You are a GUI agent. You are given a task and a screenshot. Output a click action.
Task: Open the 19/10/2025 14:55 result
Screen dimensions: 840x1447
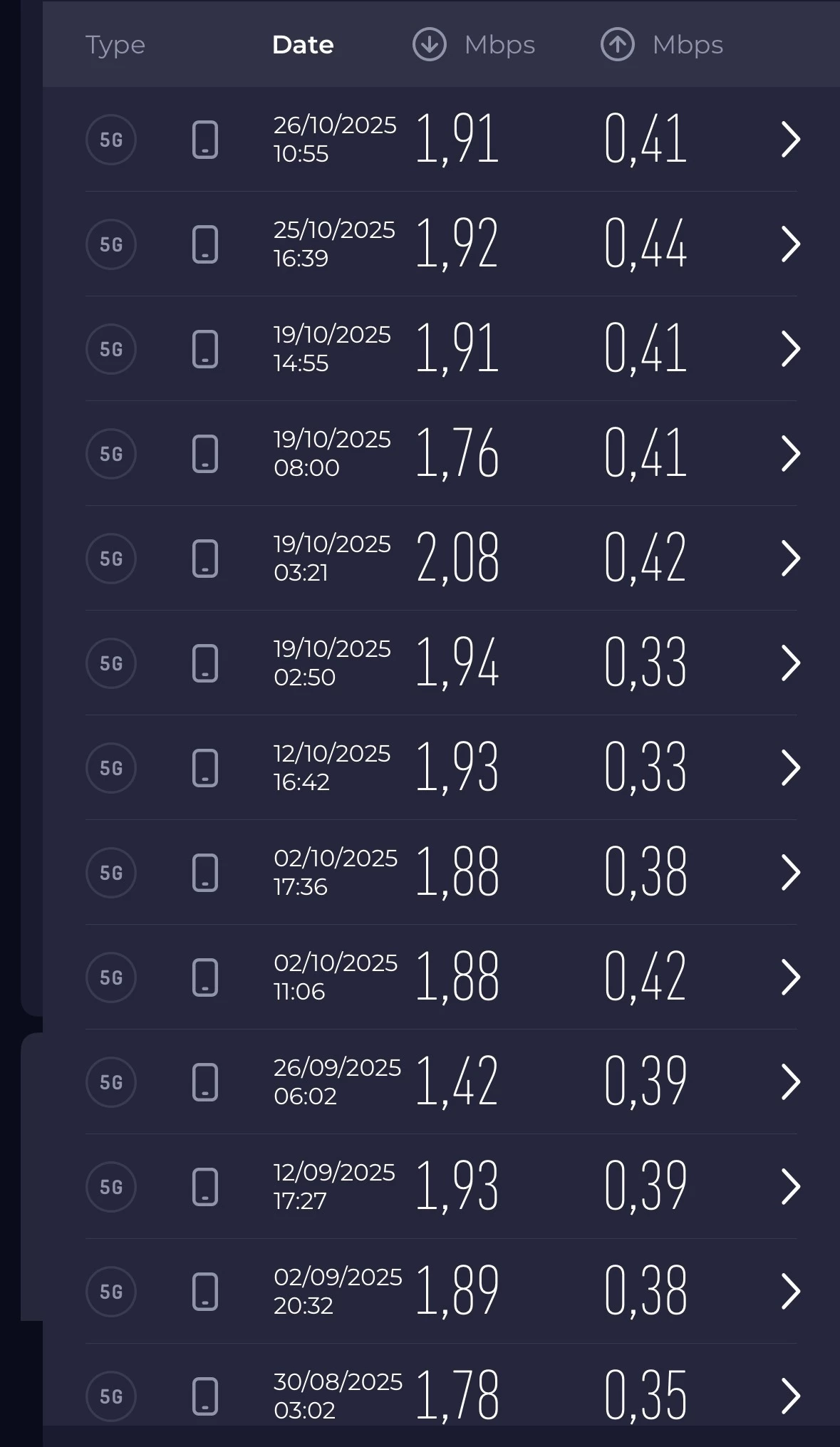click(790, 349)
